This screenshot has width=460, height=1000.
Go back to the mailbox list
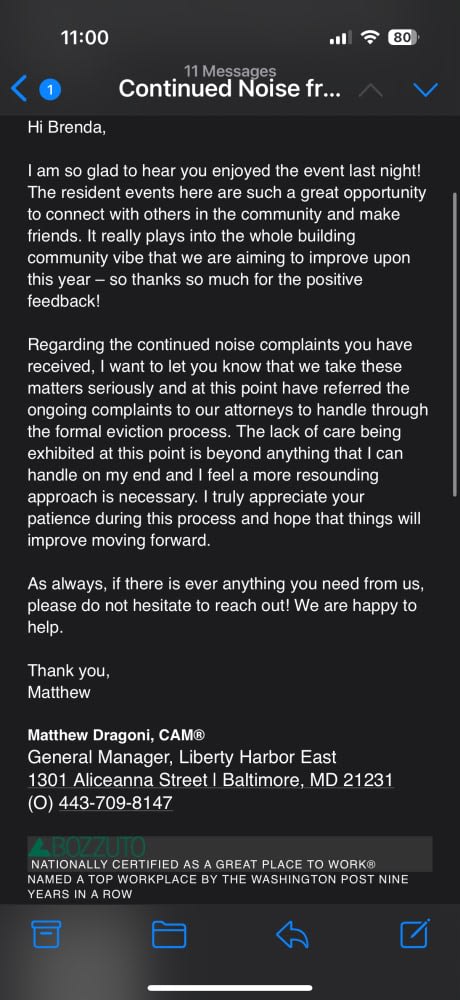coord(20,89)
